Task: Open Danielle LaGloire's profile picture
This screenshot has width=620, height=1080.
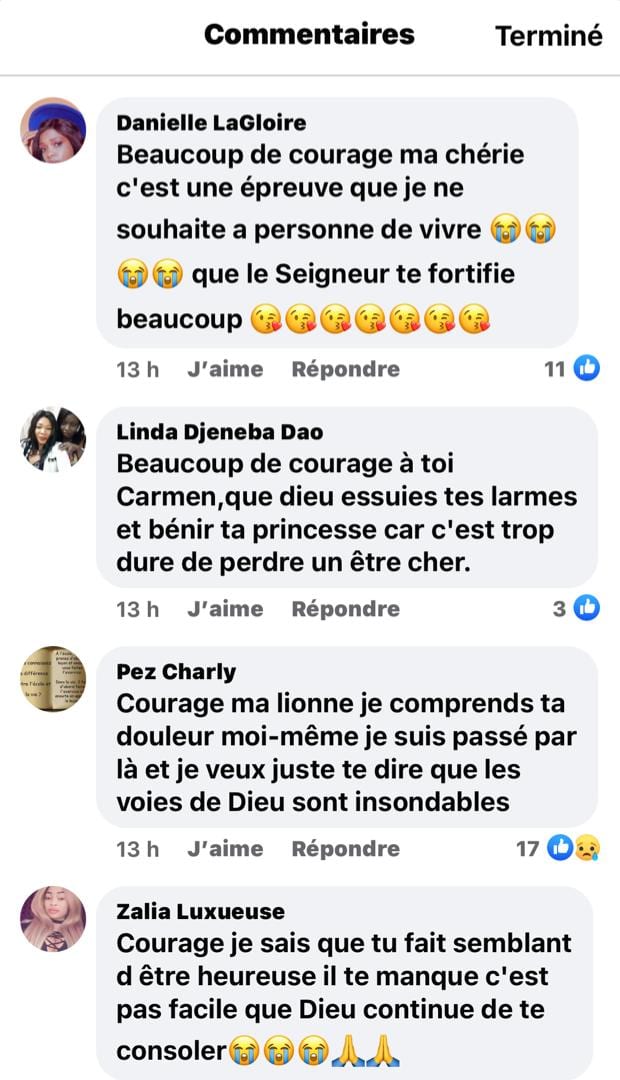Action: (x=53, y=130)
